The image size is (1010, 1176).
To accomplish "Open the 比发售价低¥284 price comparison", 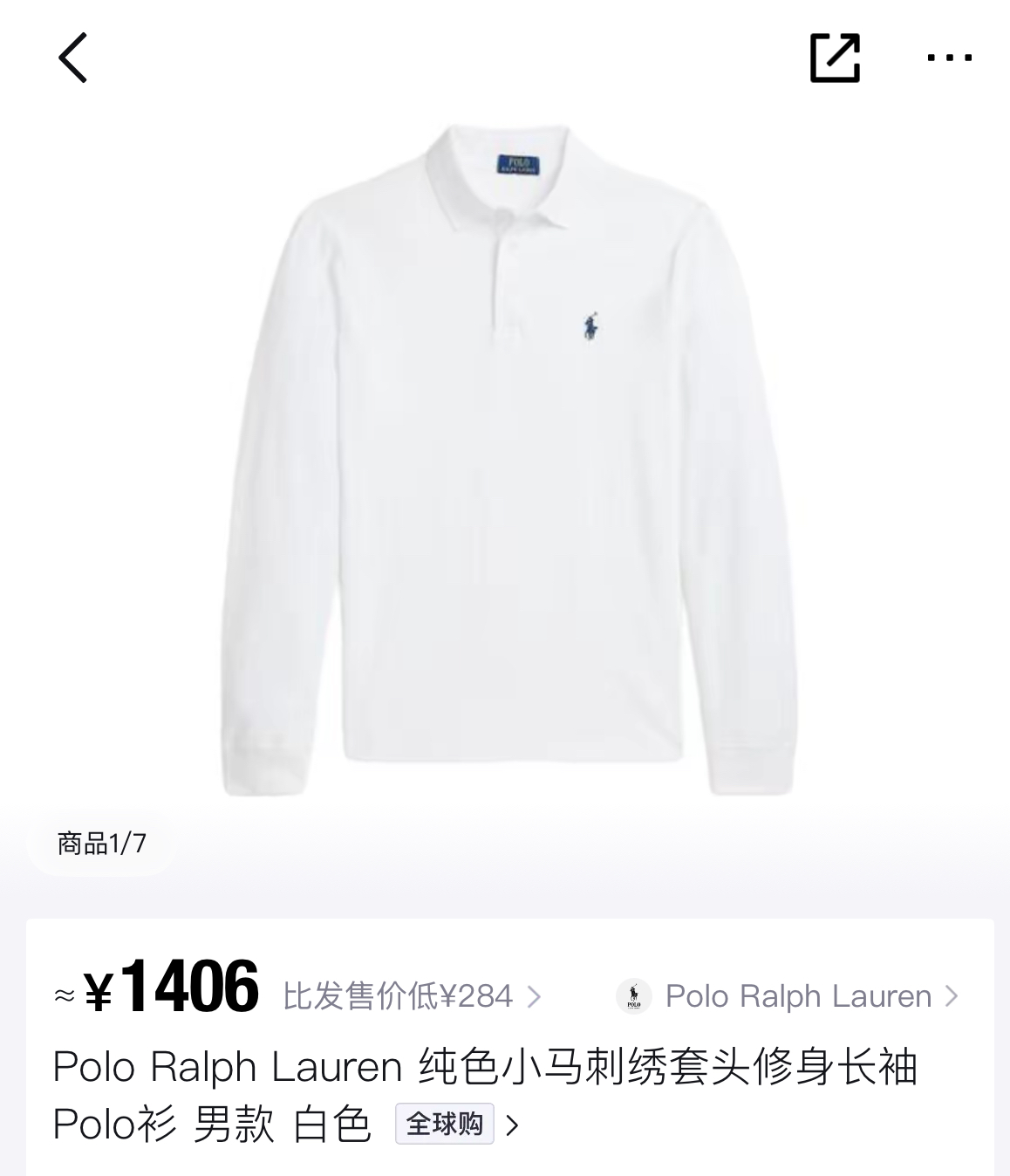I will (412, 996).
